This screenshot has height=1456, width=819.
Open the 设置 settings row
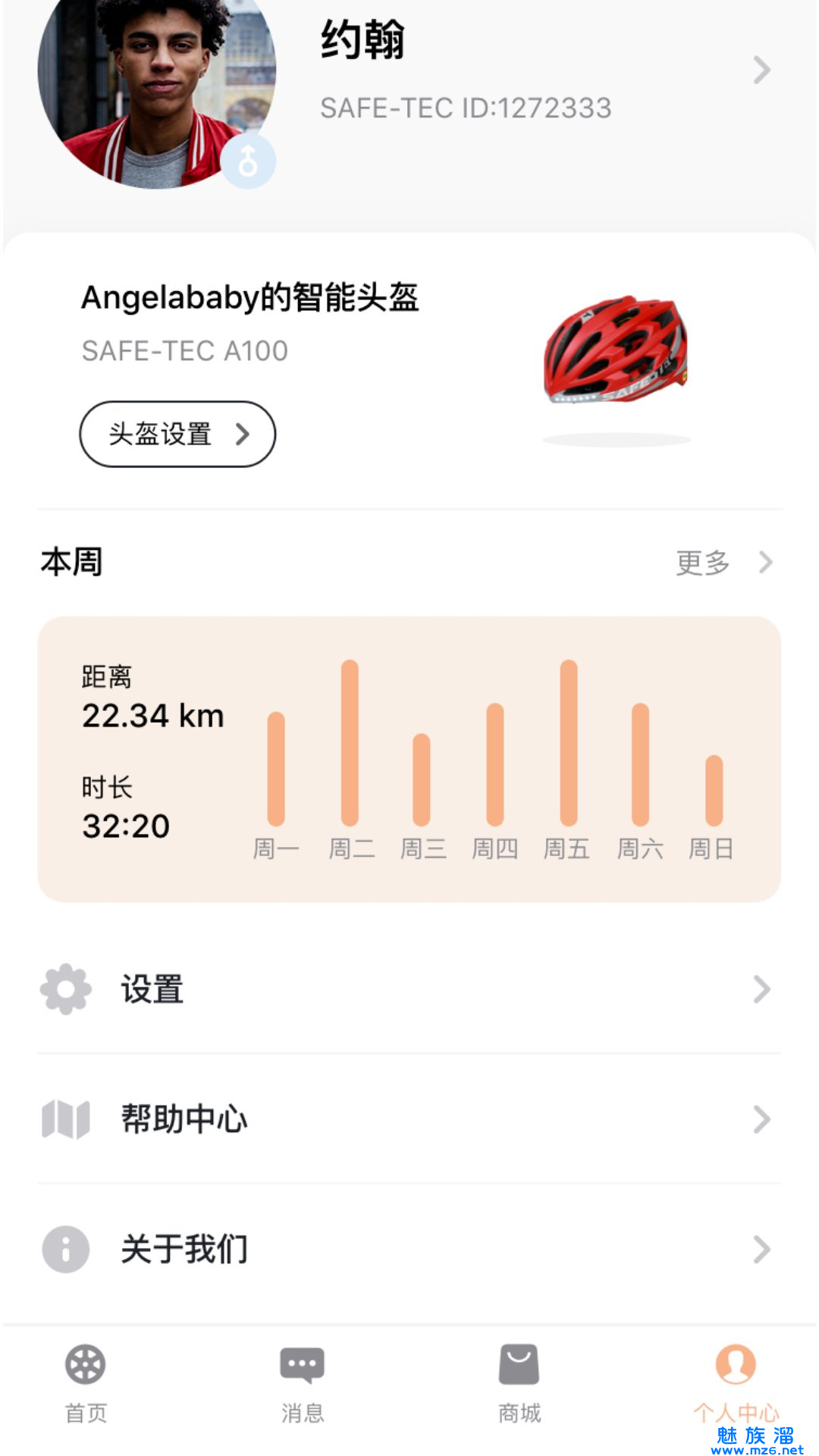click(409, 990)
